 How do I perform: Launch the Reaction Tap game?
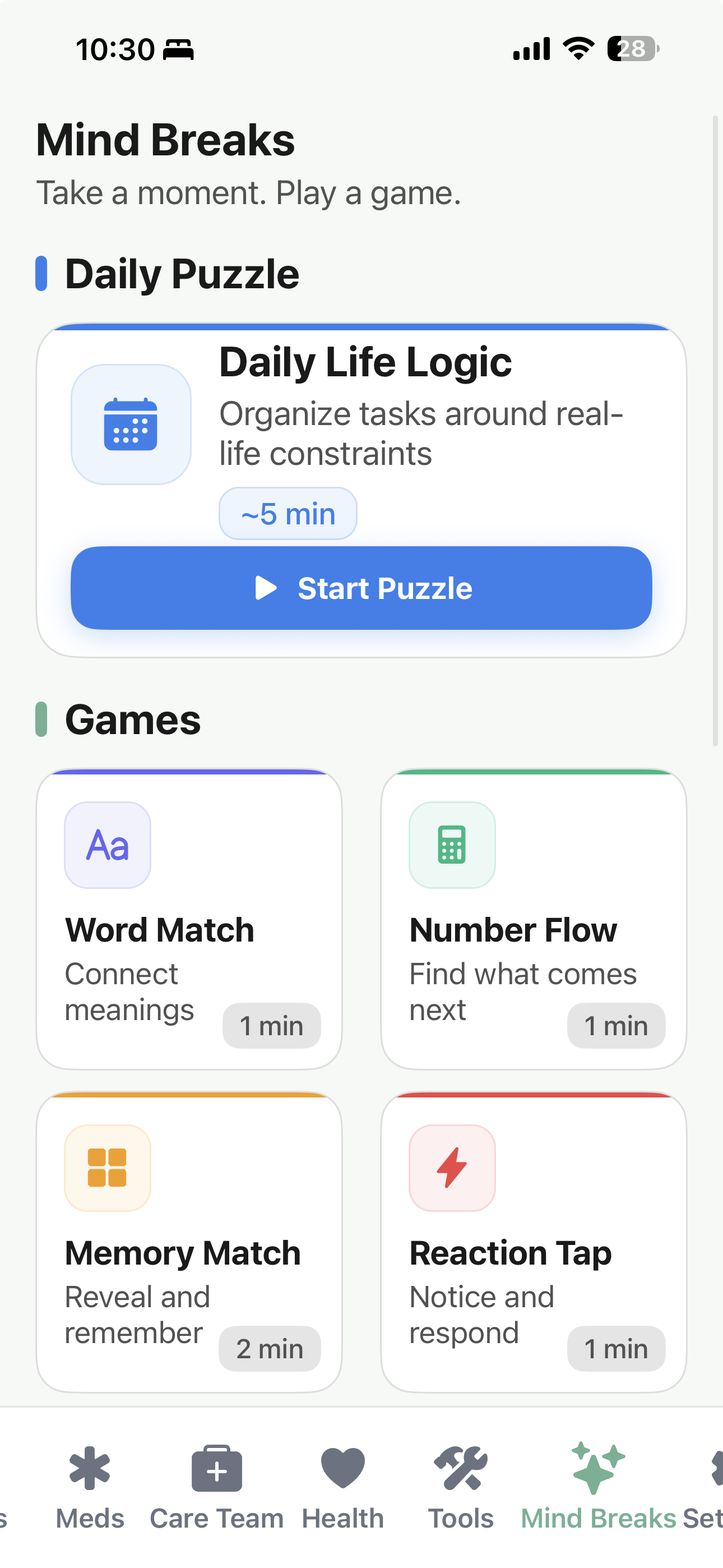coord(533,1242)
